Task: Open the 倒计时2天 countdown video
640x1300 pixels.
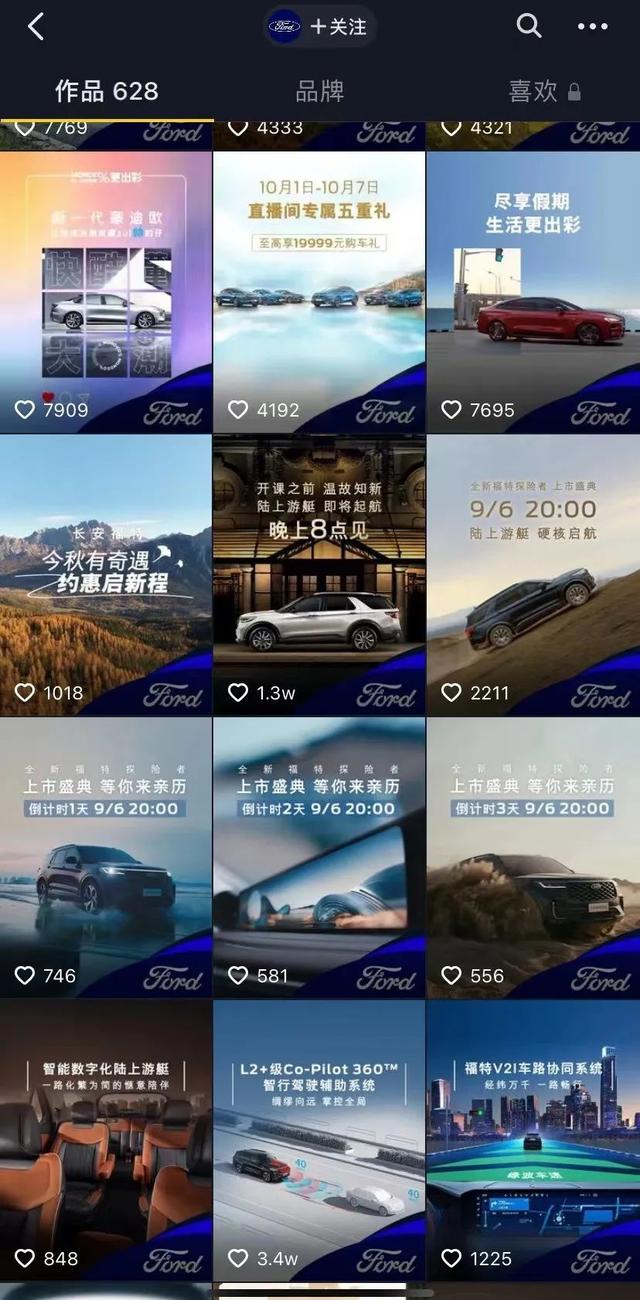Action: point(319,858)
